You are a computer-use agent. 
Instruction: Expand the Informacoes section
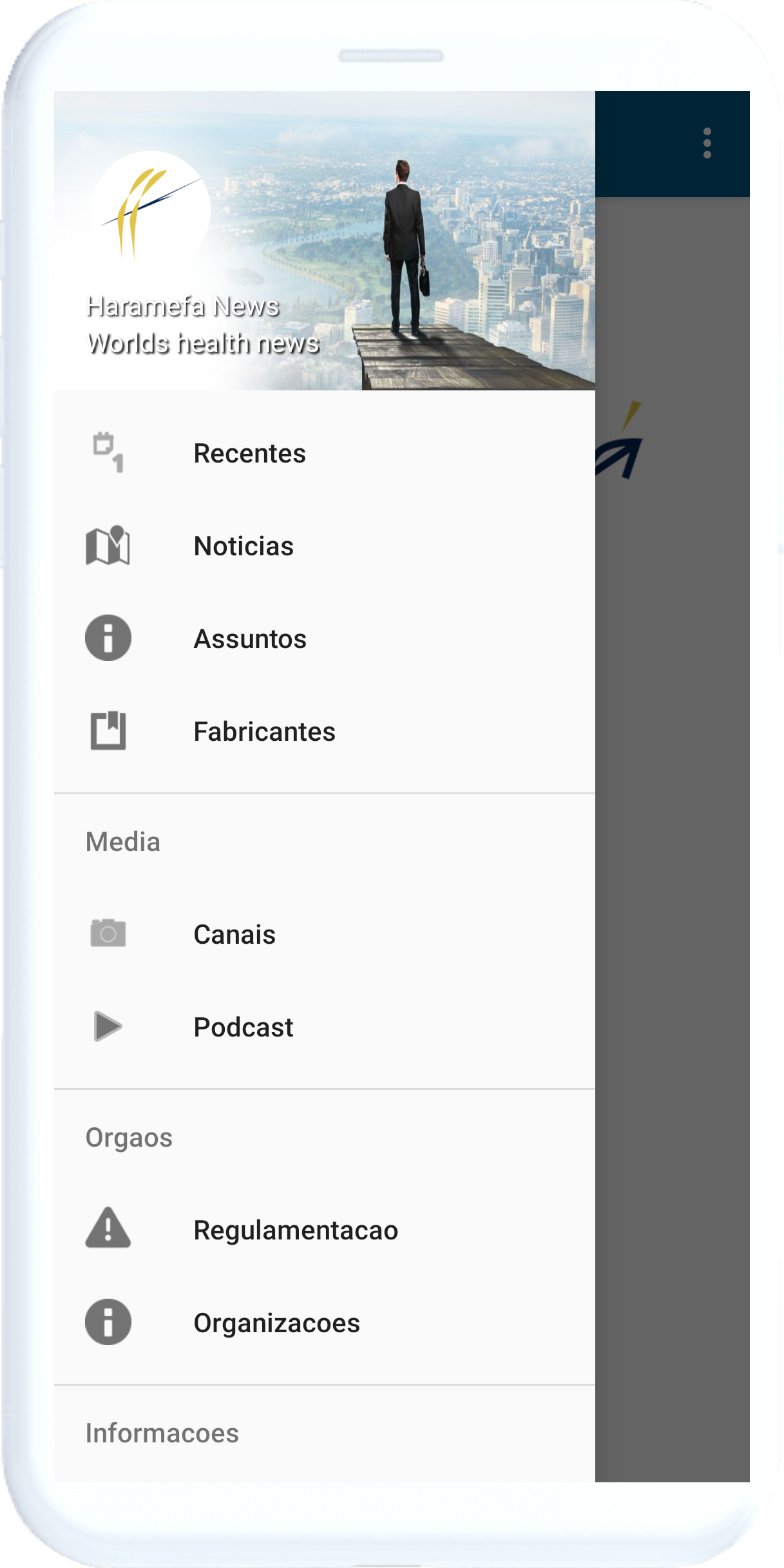click(162, 1433)
